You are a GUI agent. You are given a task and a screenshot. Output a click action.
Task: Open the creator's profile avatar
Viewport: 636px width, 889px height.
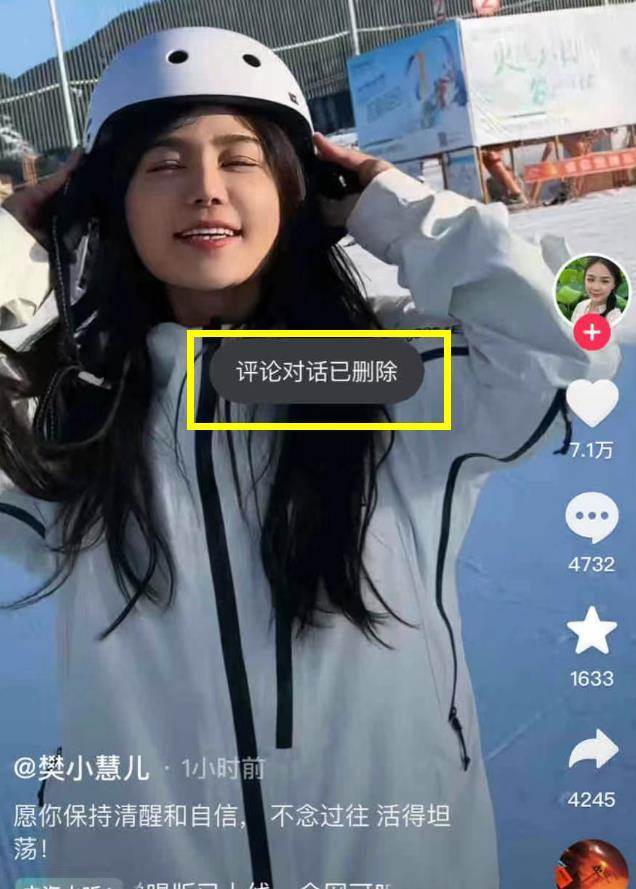tap(591, 291)
